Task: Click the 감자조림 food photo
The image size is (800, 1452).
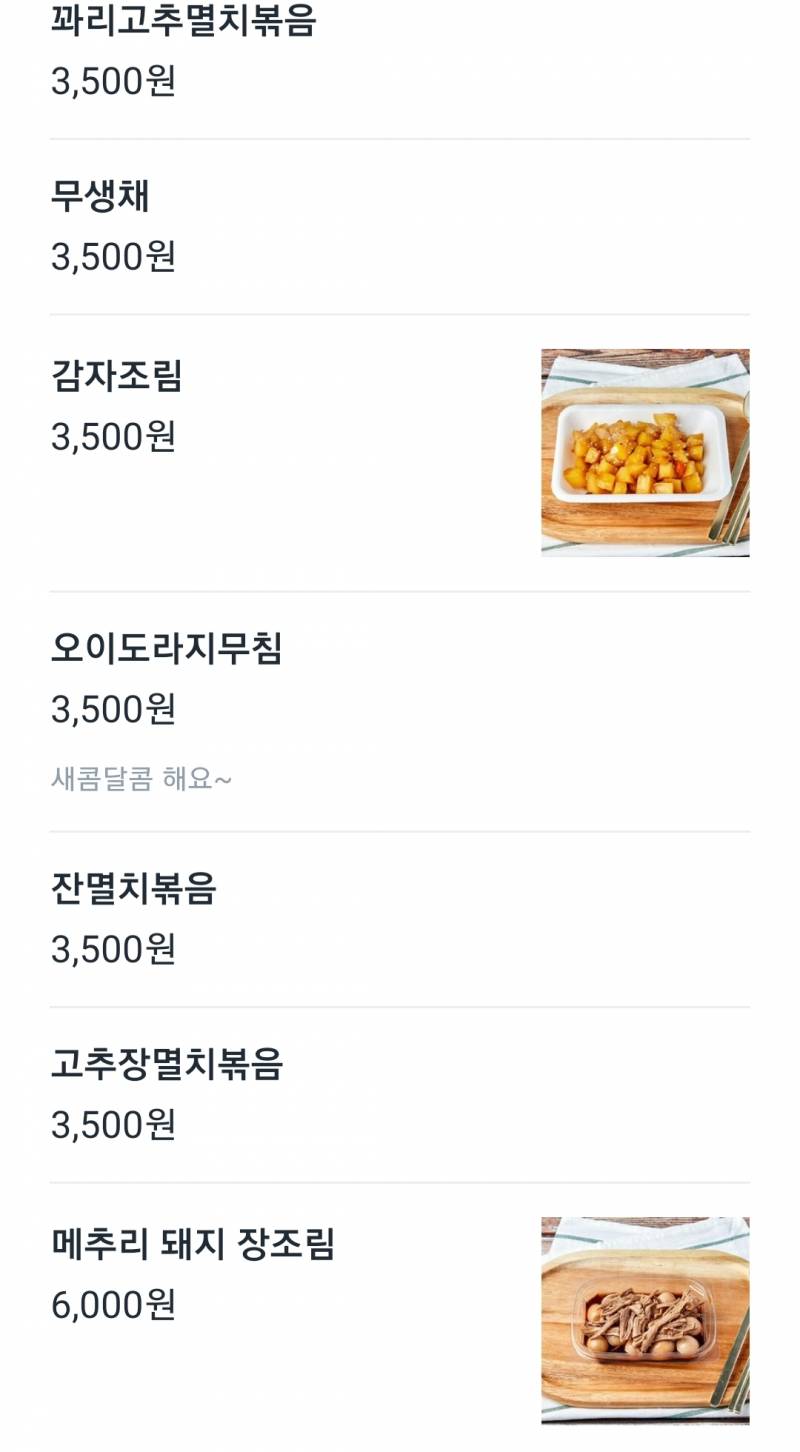Action: coord(645,451)
